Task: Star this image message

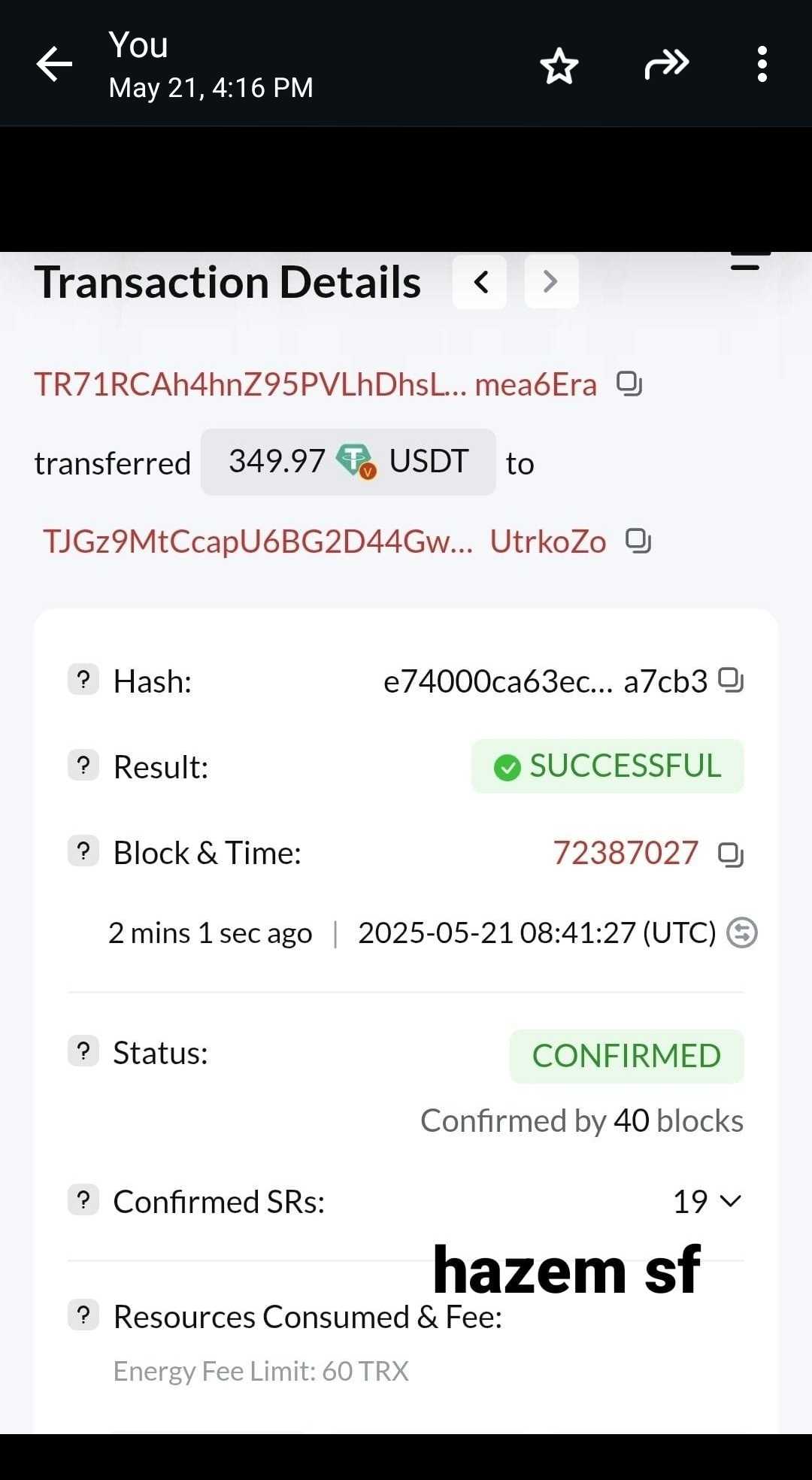Action: click(559, 65)
